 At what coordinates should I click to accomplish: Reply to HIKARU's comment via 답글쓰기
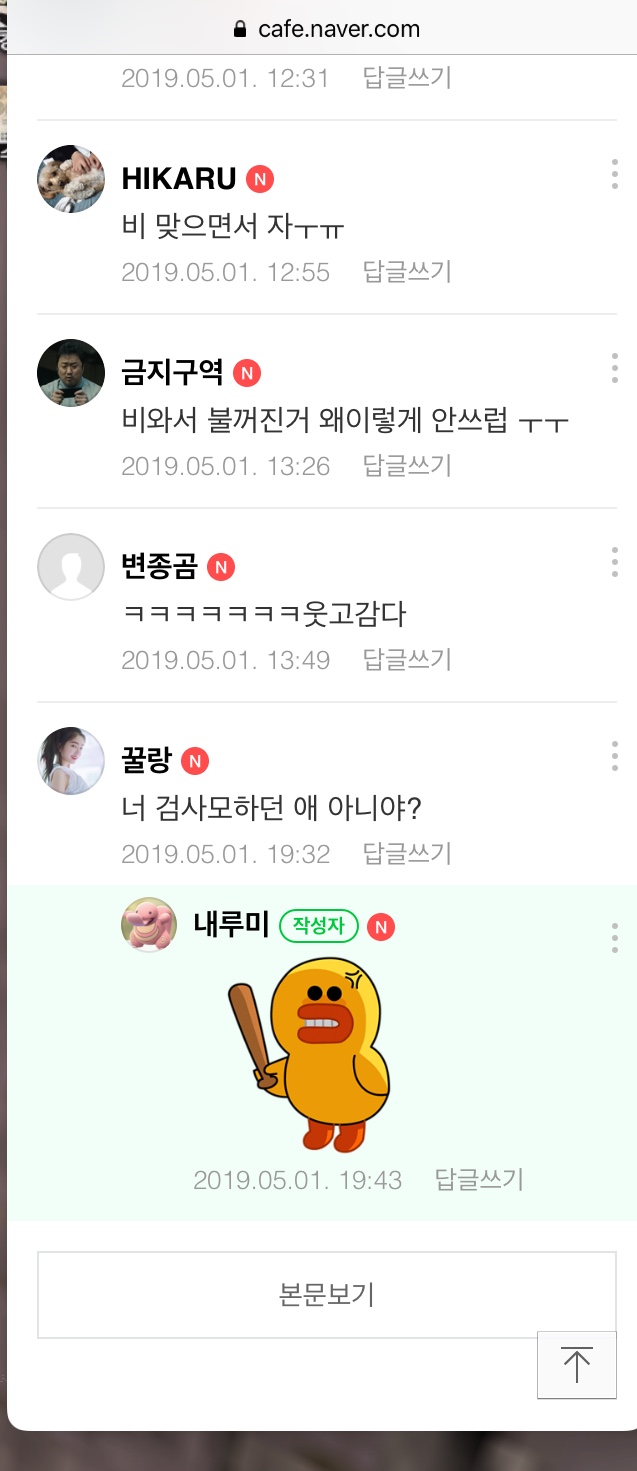tap(406, 272)
